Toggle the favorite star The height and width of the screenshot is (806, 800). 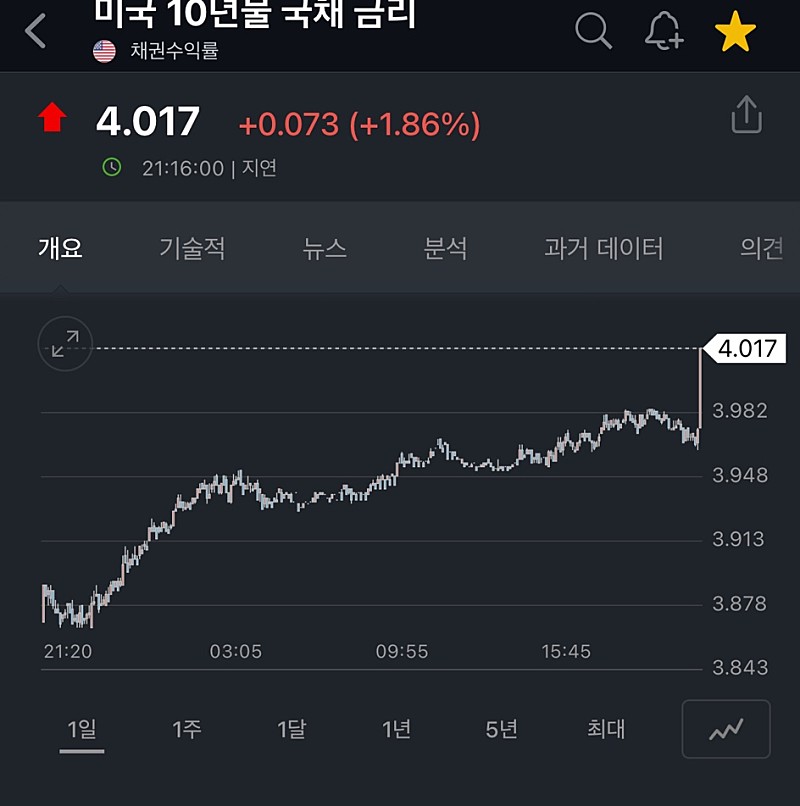tap(735, 32)
